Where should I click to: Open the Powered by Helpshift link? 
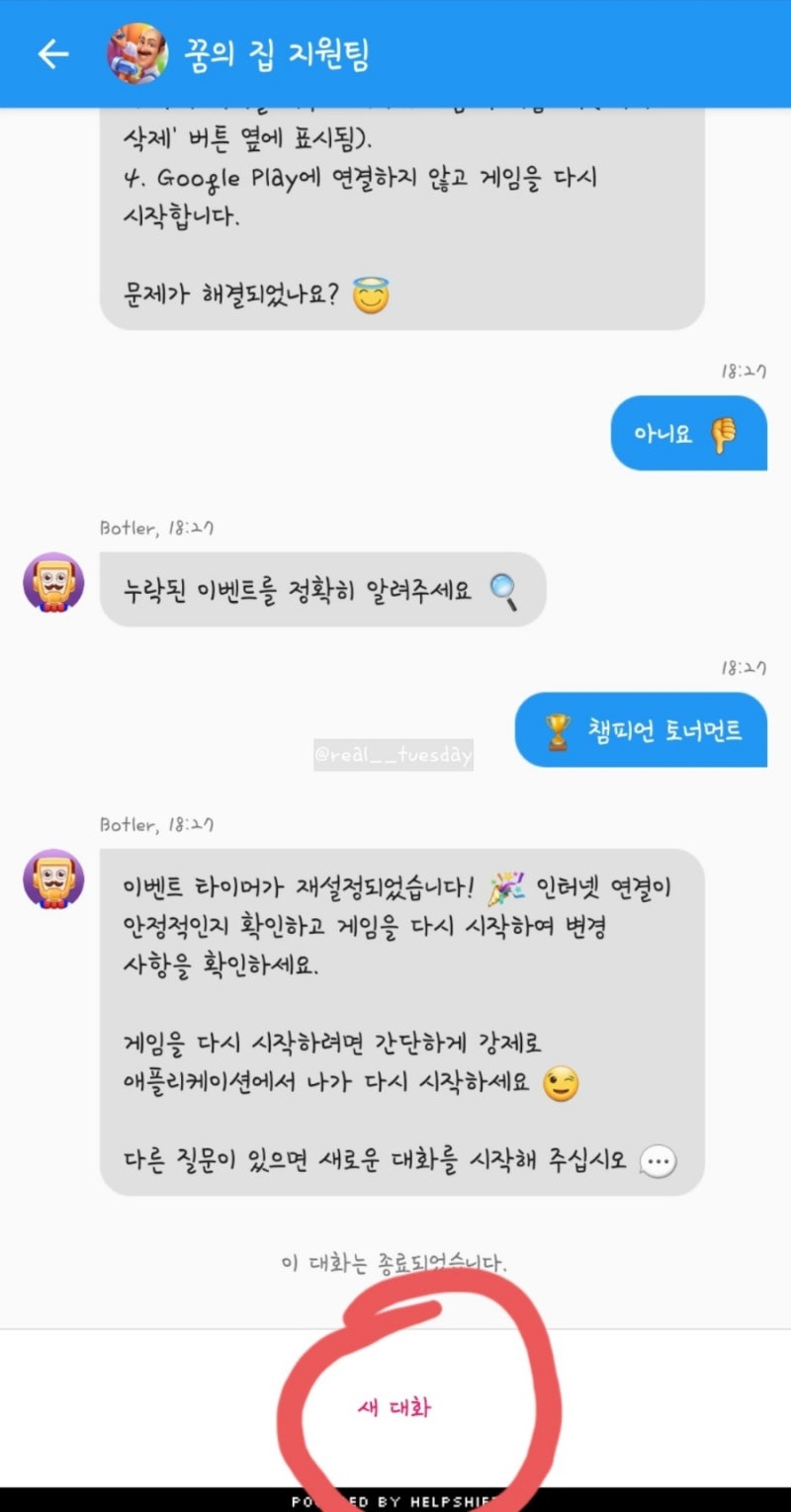tap(395, 1496)
